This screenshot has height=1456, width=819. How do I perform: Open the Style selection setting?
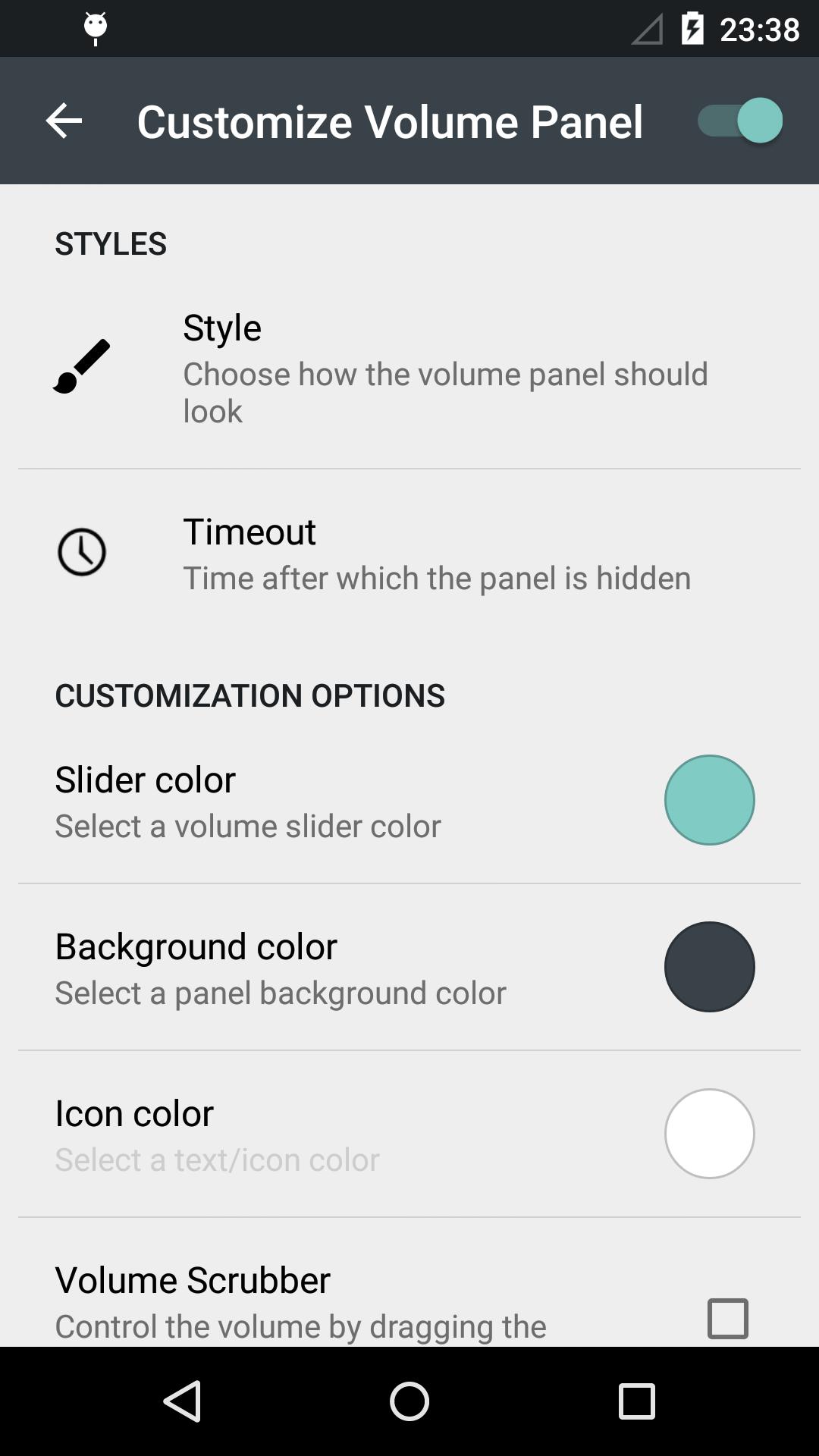[x=409, y=368]
